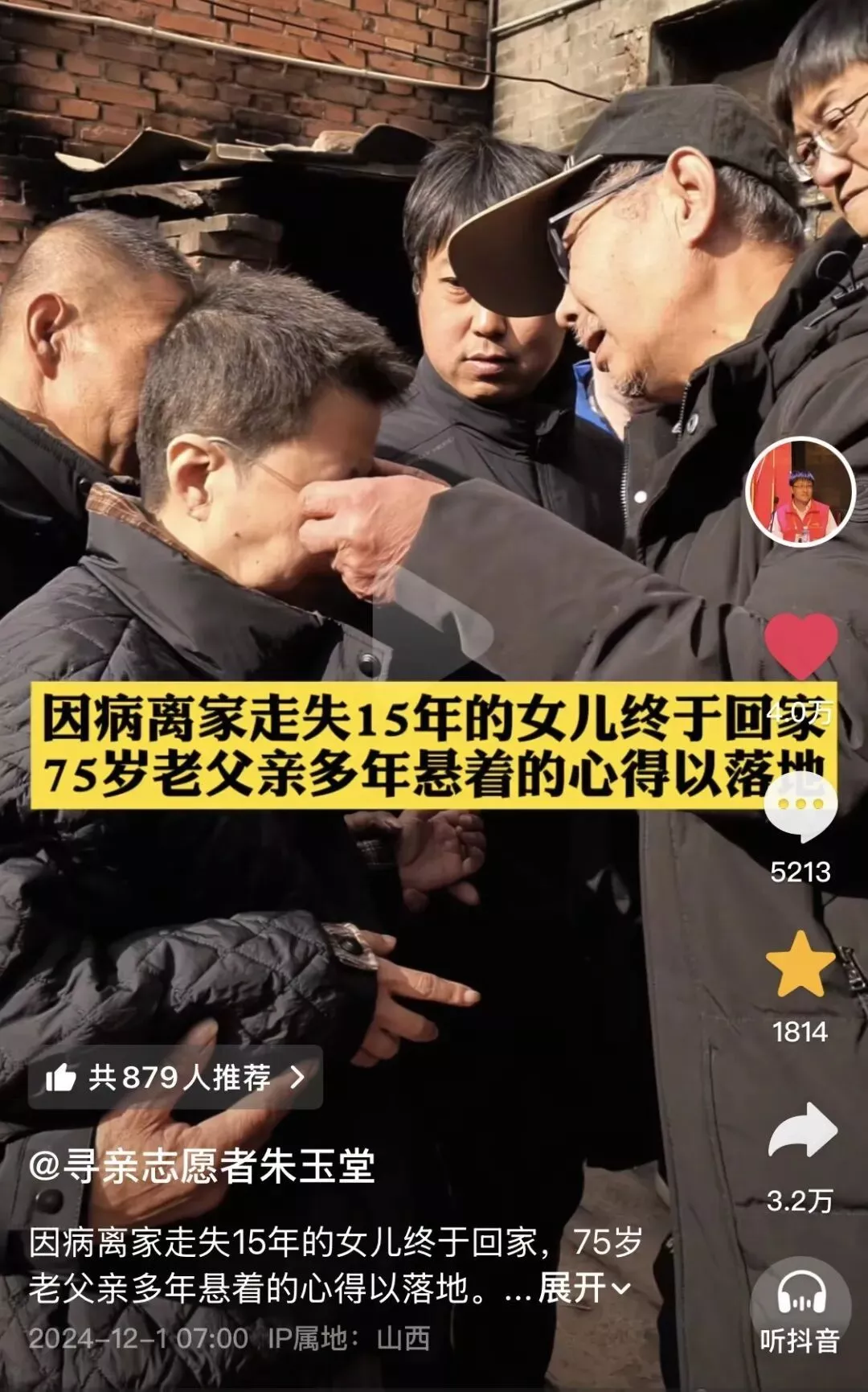Unlike the video with the heart icon

(x=800, y=645)
